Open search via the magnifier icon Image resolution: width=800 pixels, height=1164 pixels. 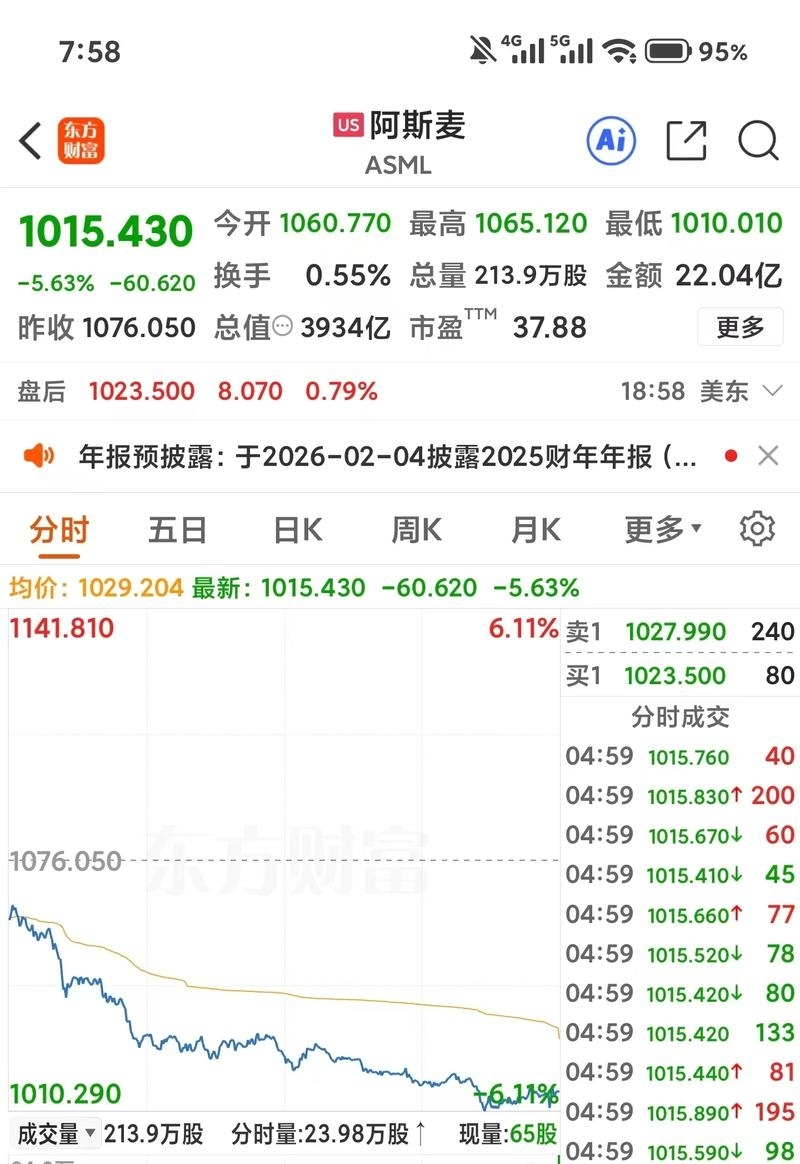759,142
